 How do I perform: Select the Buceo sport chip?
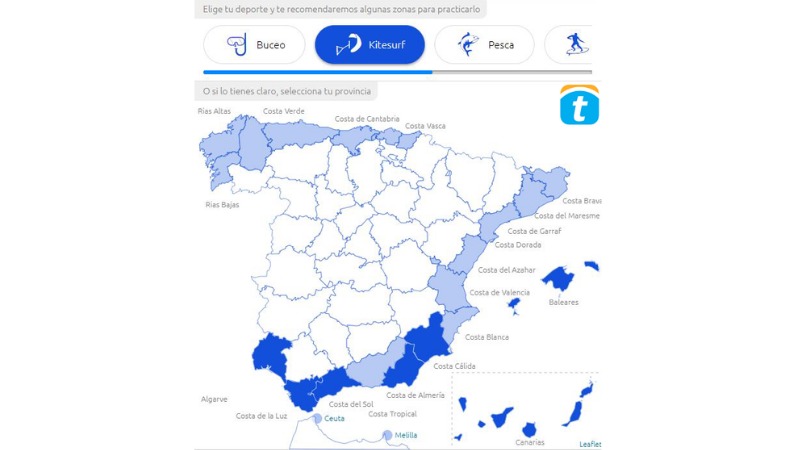pos(254,45)
